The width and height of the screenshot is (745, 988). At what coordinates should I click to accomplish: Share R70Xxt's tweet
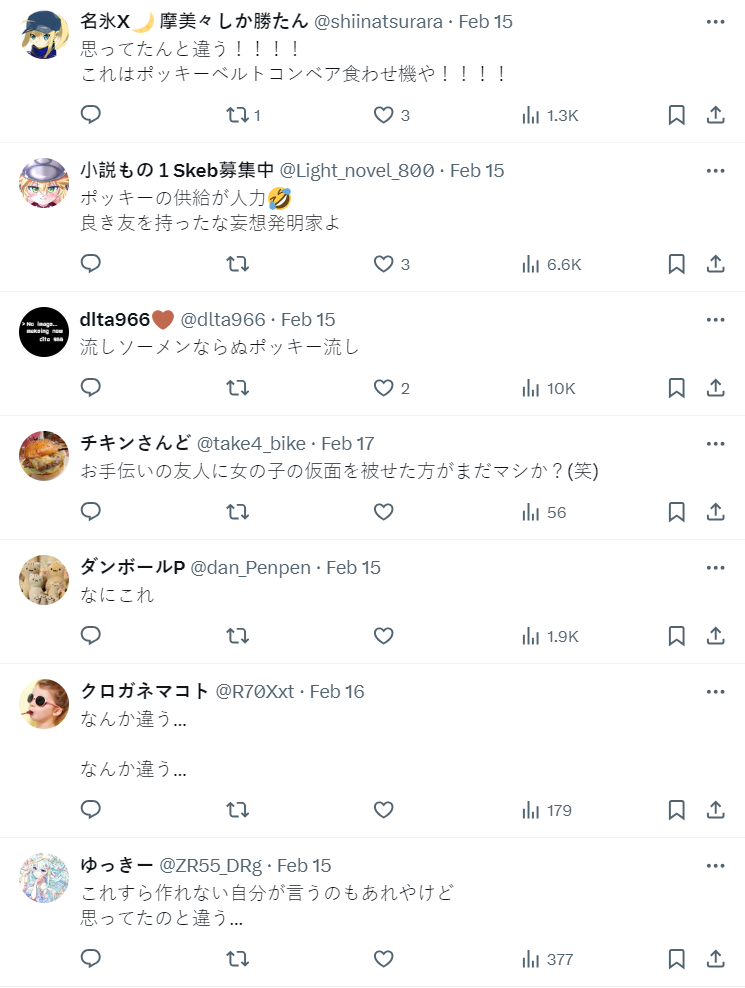pyautogui.click(x=716, y=810)
